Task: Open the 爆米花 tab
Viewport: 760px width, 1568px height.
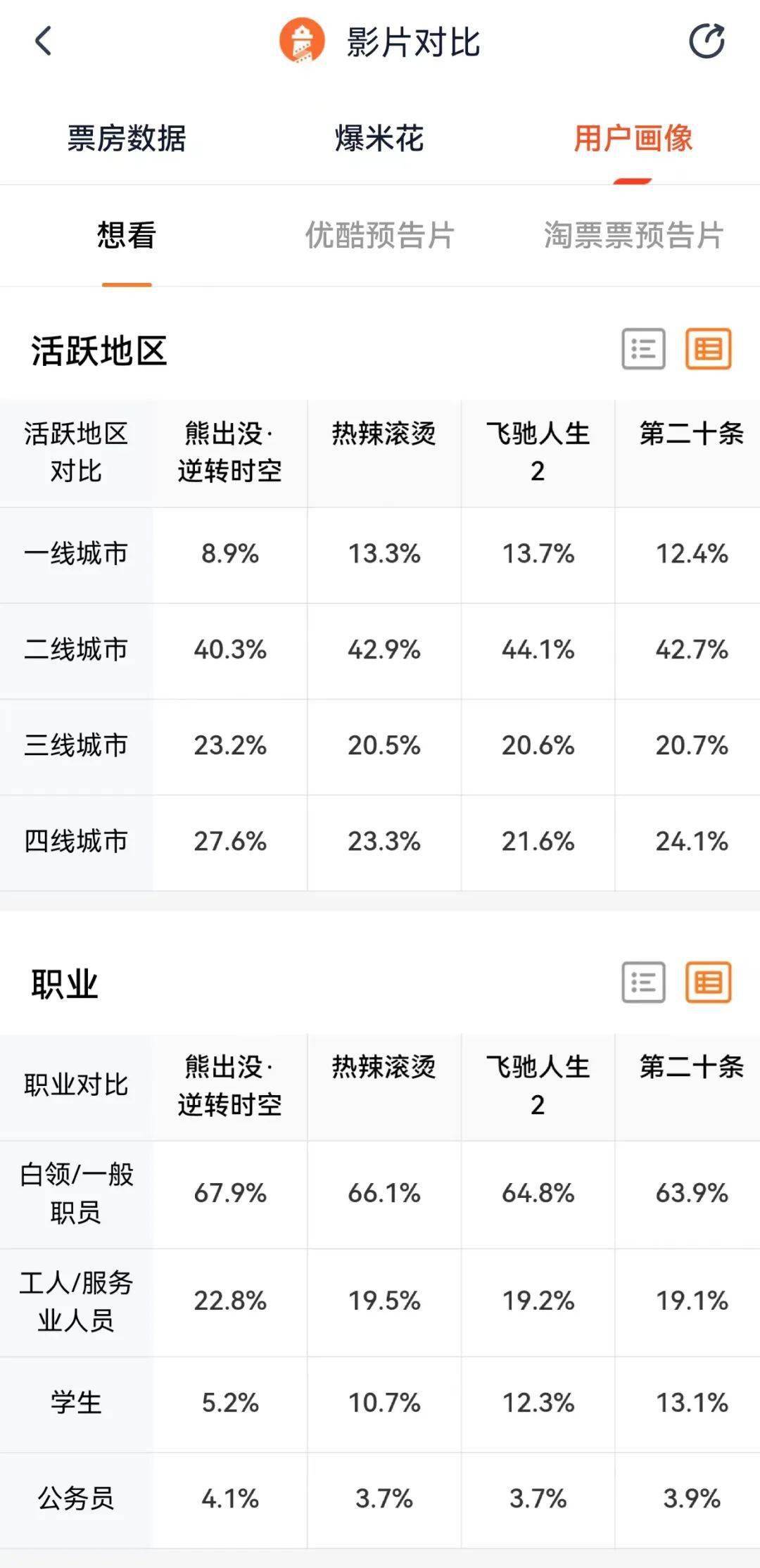Action: point(379,138)
